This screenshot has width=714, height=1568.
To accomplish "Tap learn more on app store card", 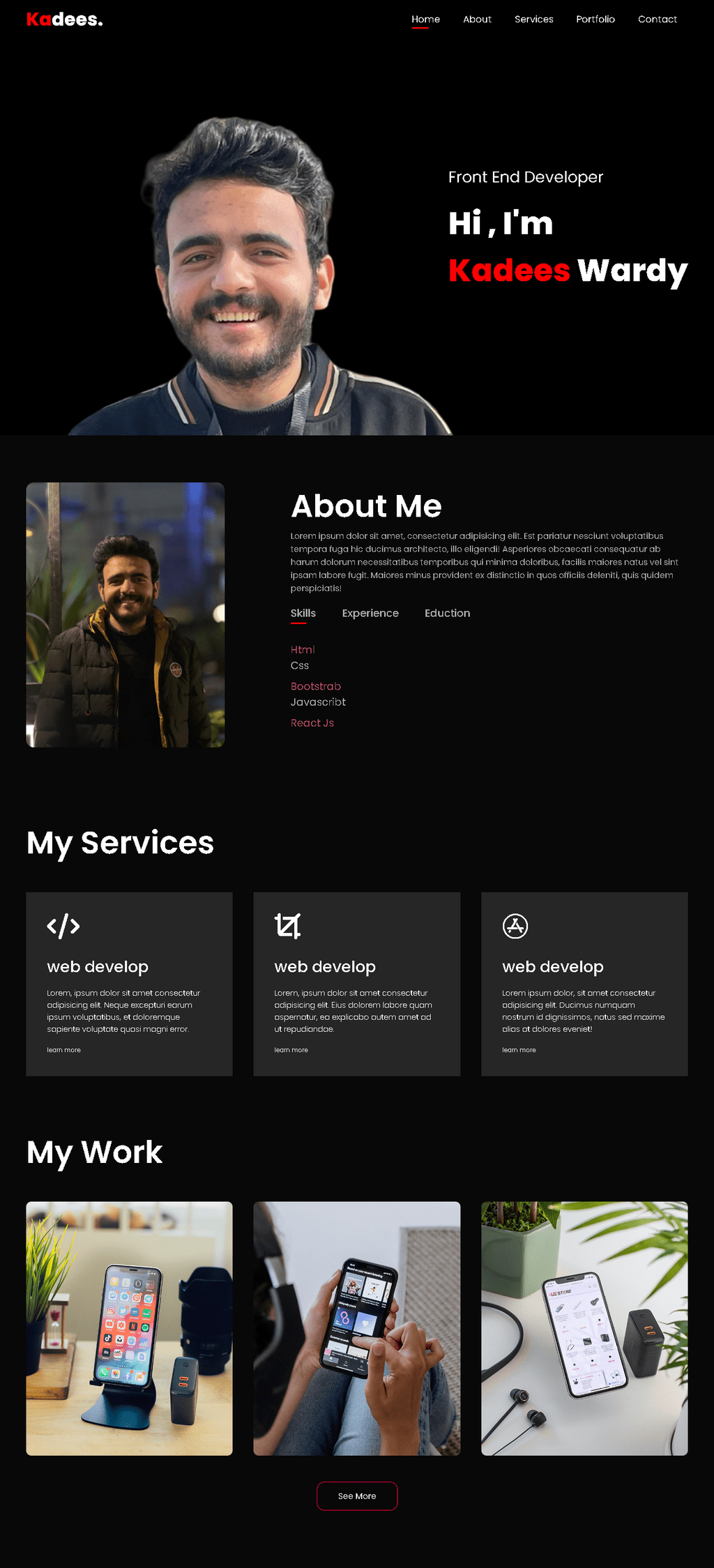I will [x=519, y=1049].
